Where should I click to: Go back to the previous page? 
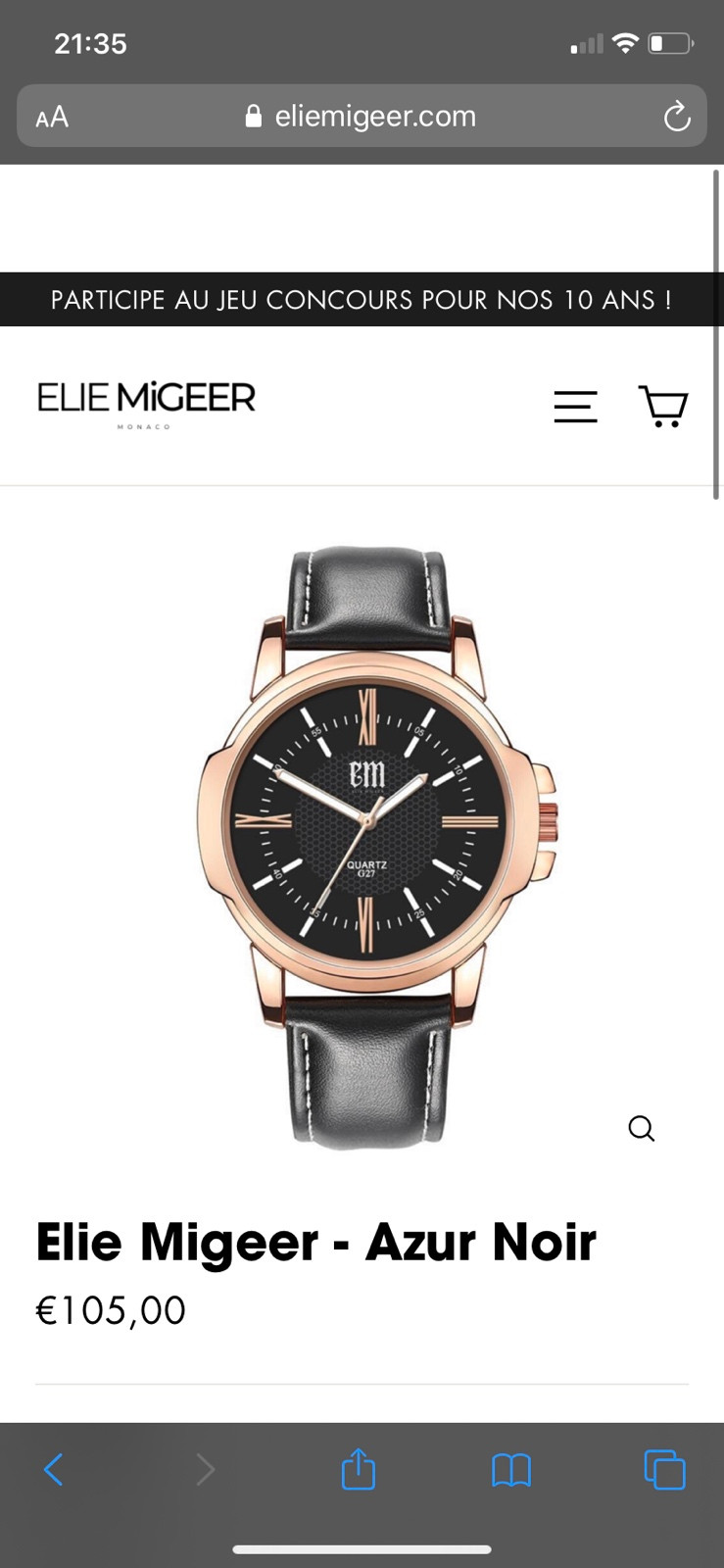[x=54, y=1470]
